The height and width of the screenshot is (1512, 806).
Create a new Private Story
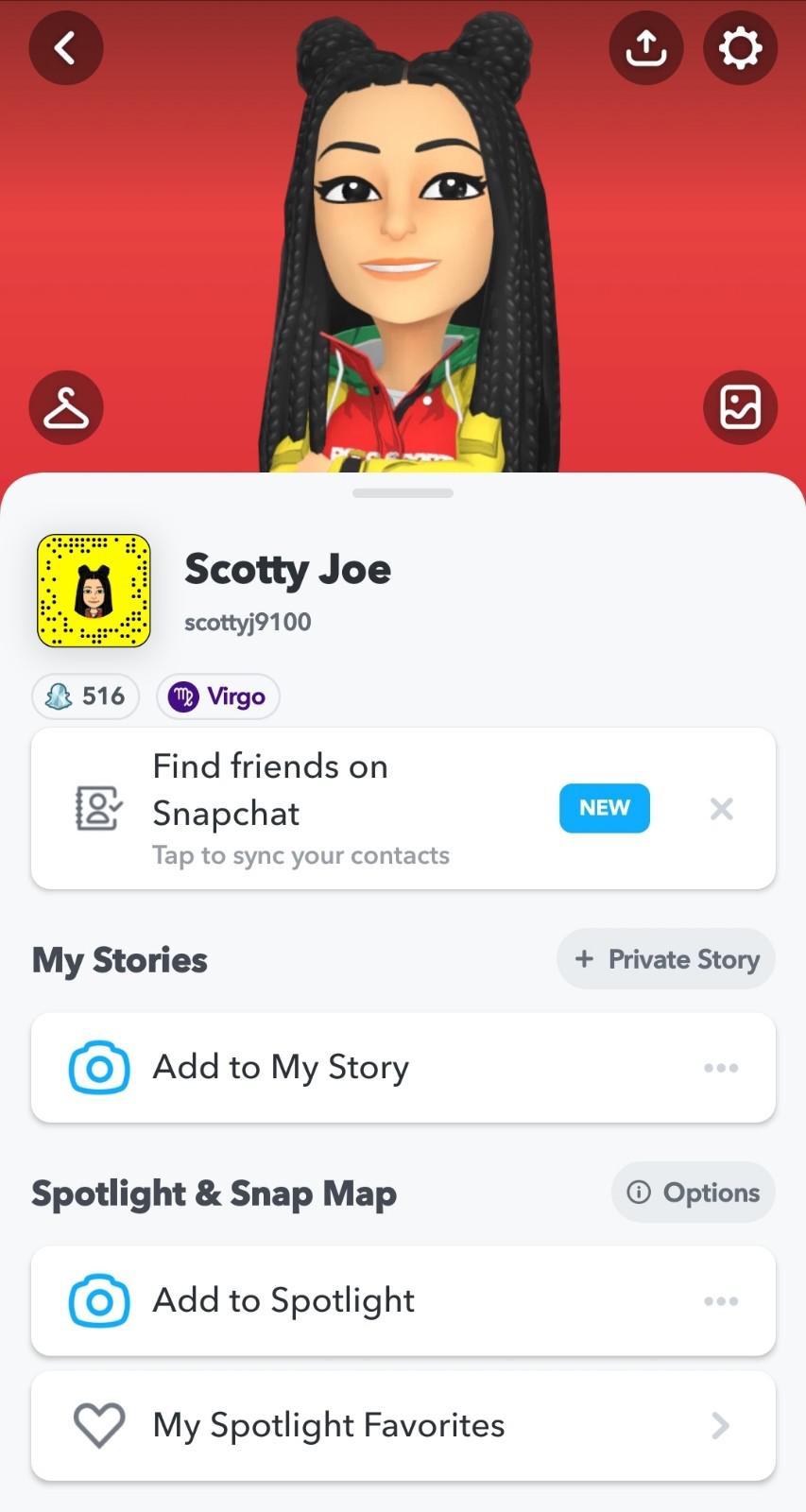pyautogui.click(x=666, y=959)
